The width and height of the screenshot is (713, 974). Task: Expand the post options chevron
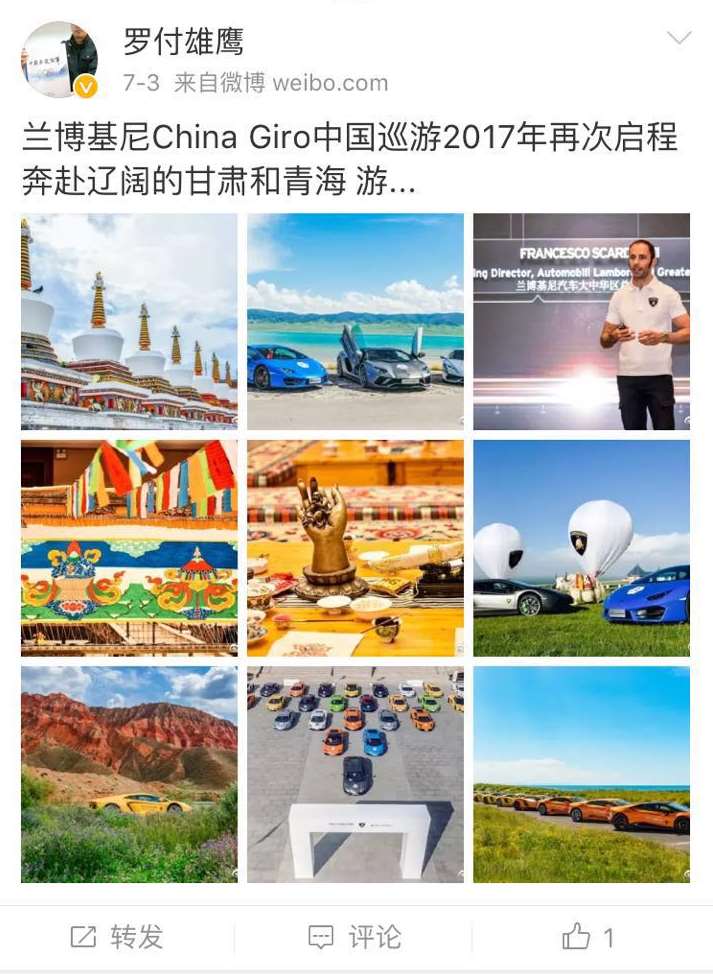[679, 39]
